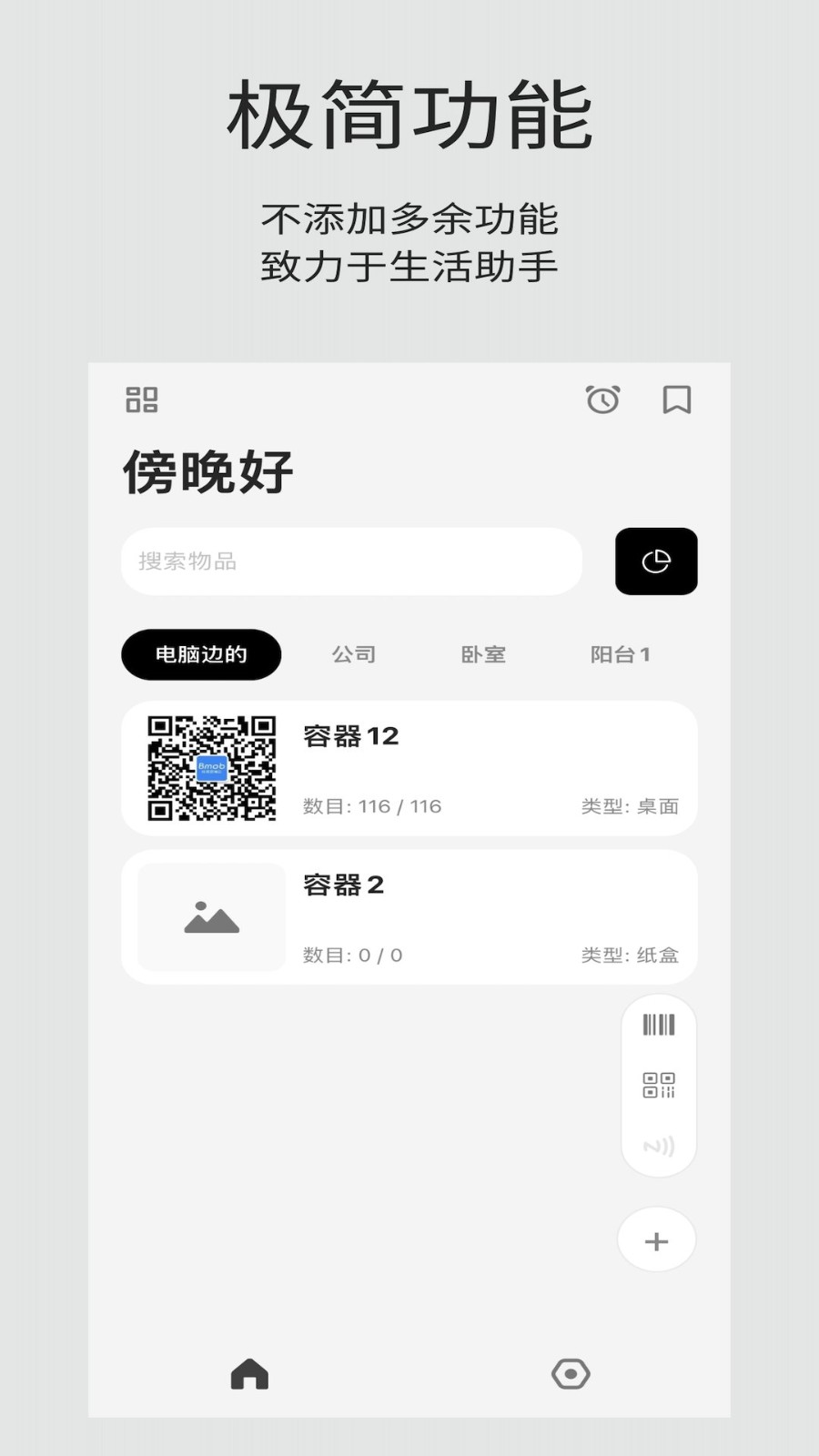
Task: Open the category grid icon top left
Action: [x=141, y=399]
